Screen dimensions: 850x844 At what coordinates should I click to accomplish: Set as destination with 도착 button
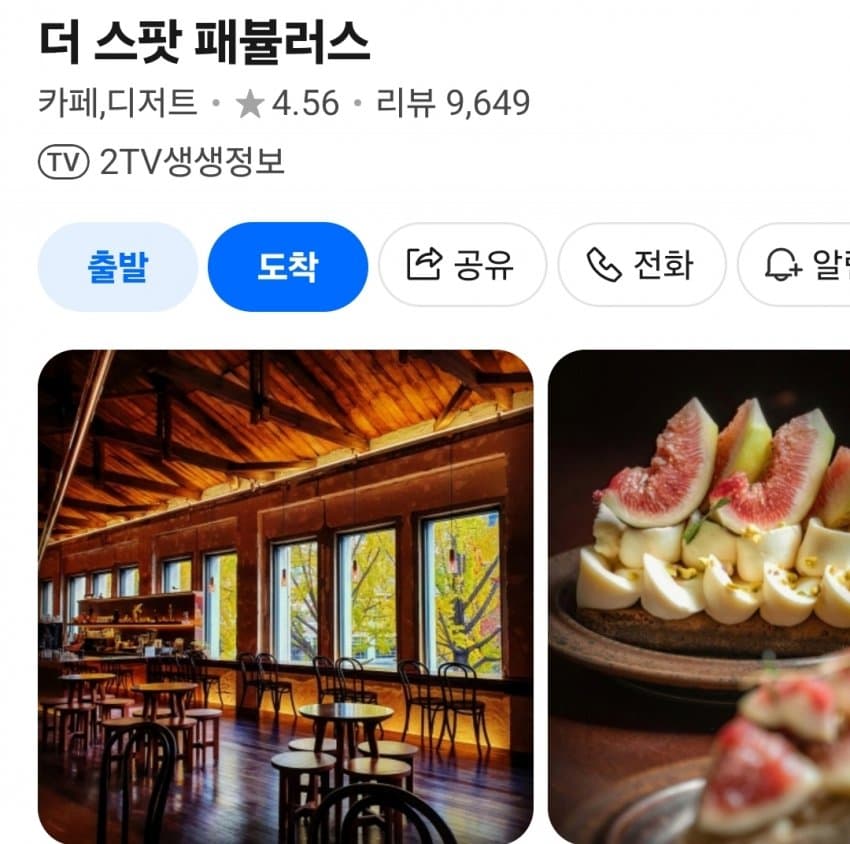[287, 266]
